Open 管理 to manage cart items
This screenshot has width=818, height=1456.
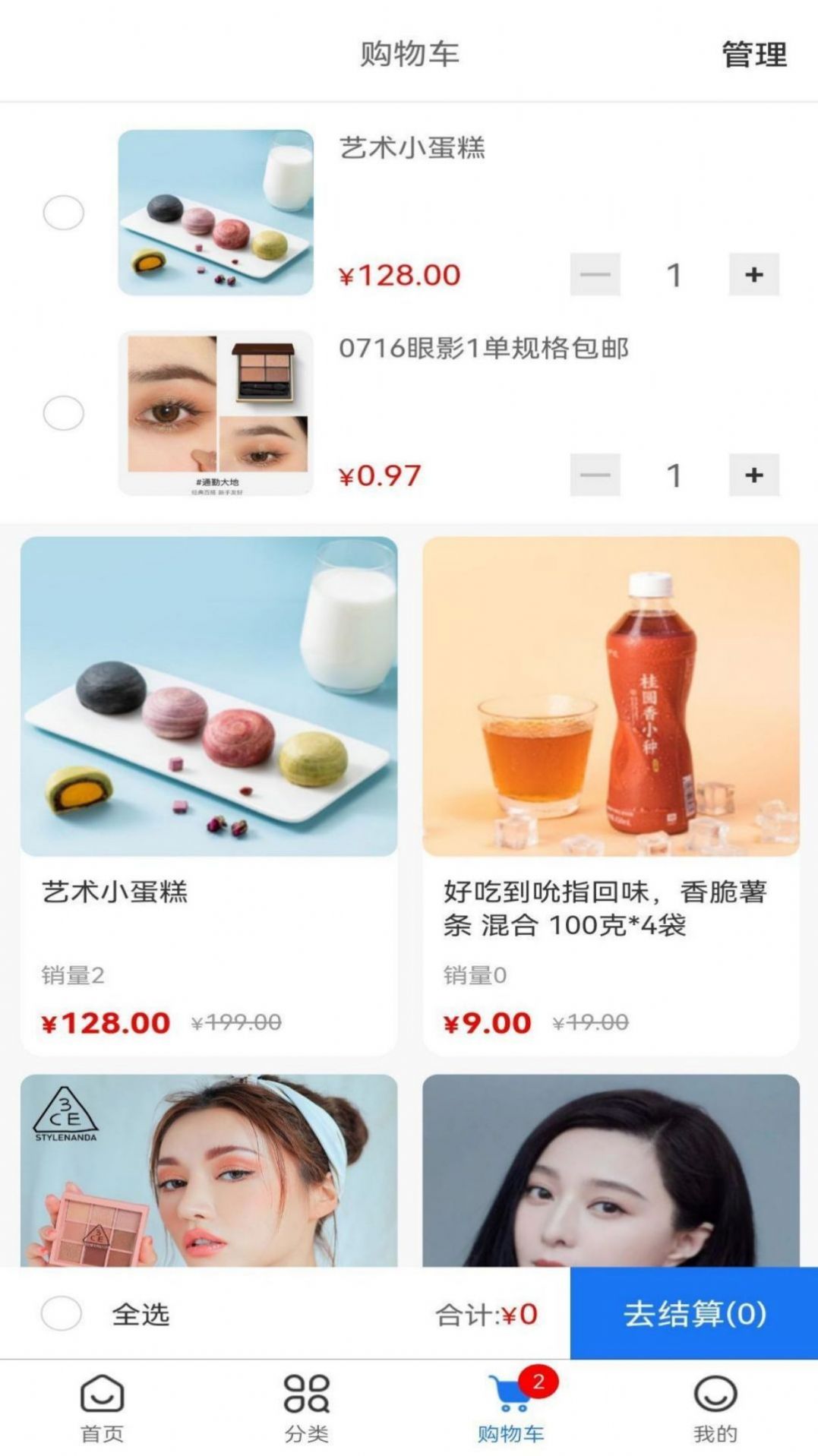pos(753,55)
